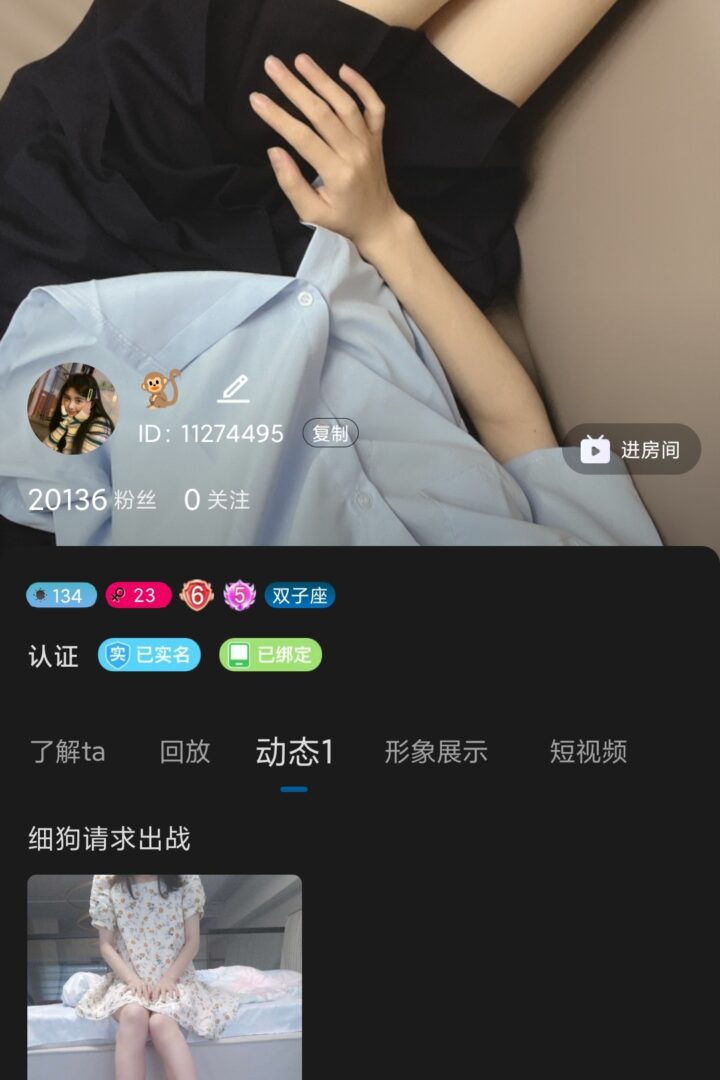Open the 短视频 tab
Image resolution: width=720 pixels, height=1080 pixels.
588,752
